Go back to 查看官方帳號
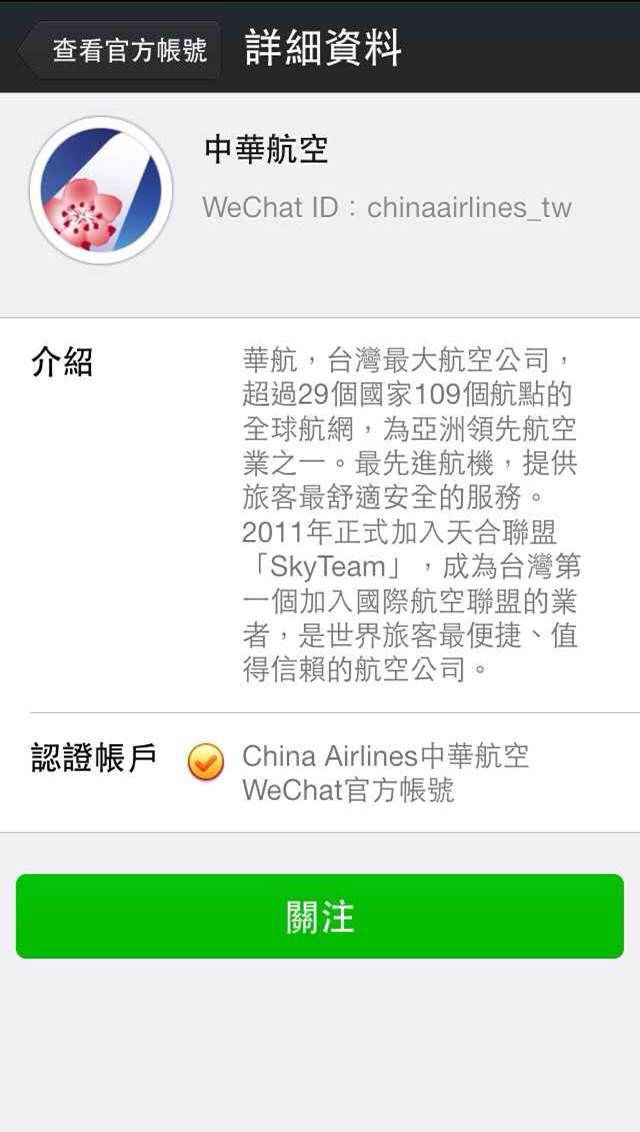The width and height of the screenshot is (640, 1132). 120,49
